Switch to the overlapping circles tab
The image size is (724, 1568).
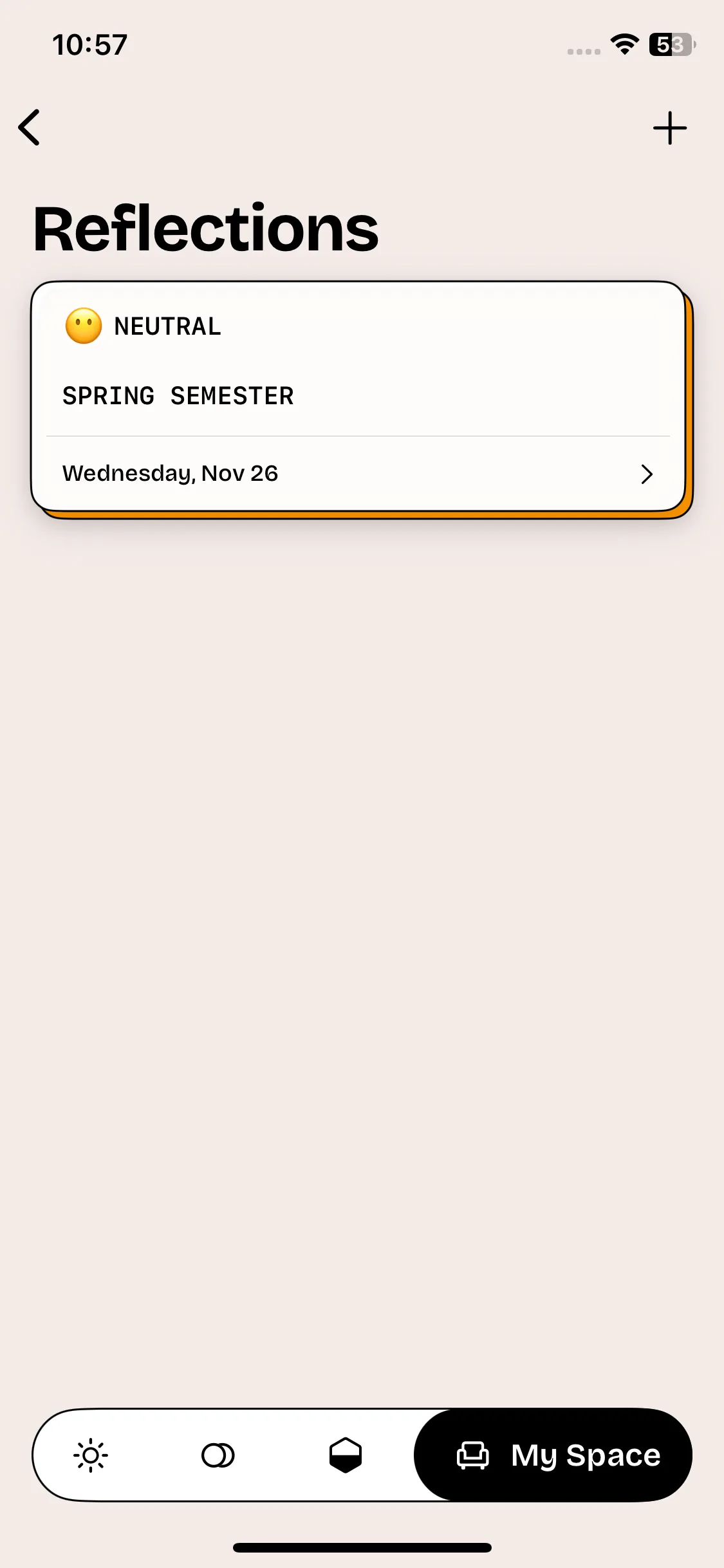click(218, 1455)
